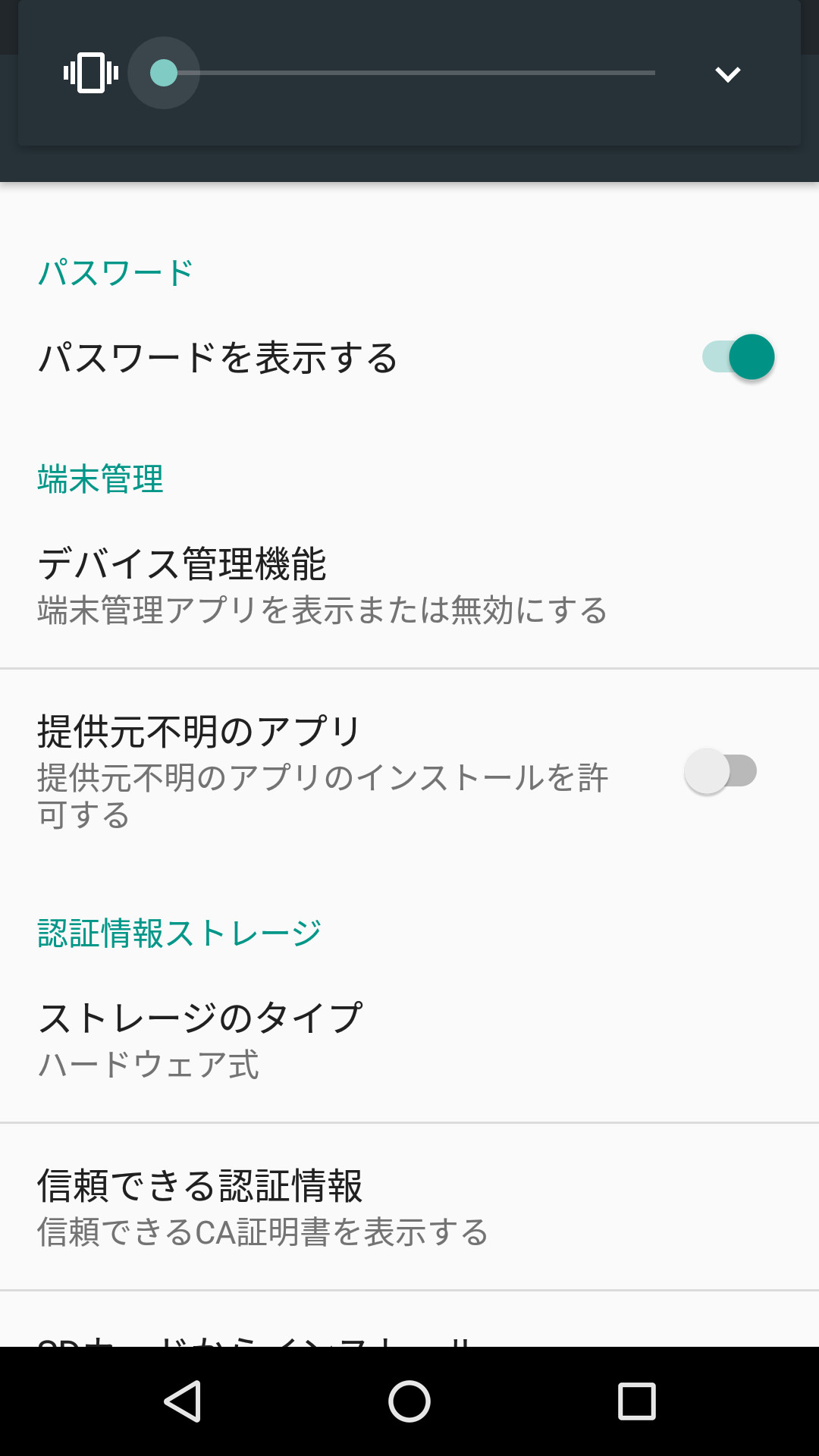Tap the volume slider track
This screenshot has width=819, height=1456.
409,73
